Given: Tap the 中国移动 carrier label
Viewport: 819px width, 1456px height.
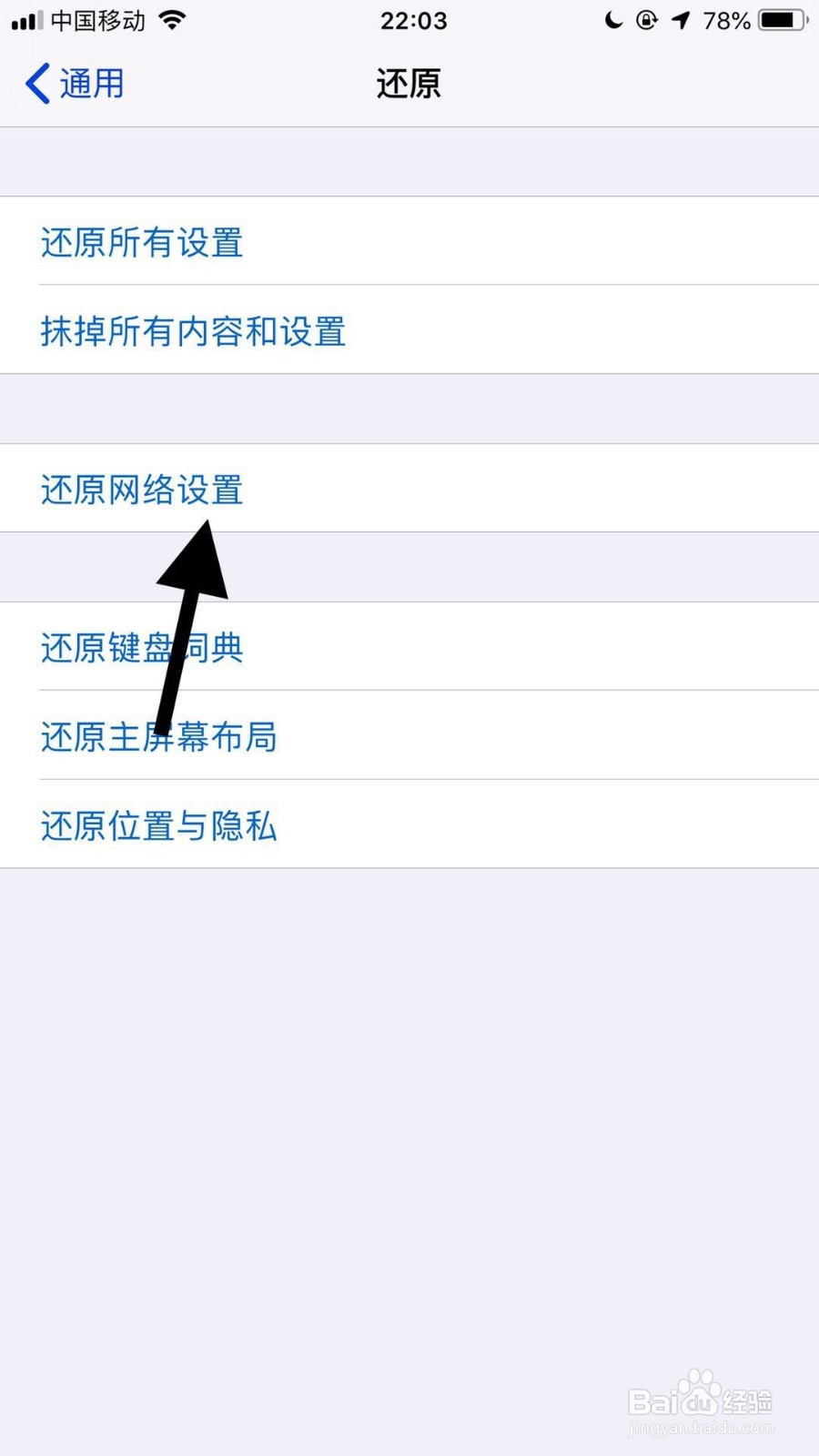Looking at the screenshot, I should [x=96, y=20].
